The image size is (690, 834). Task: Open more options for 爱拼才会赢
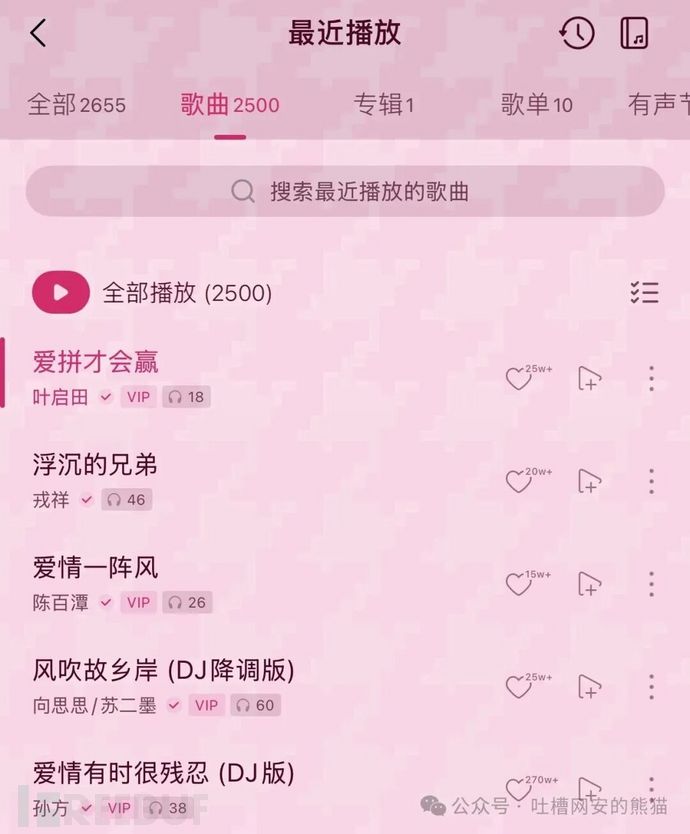[651, 379]
